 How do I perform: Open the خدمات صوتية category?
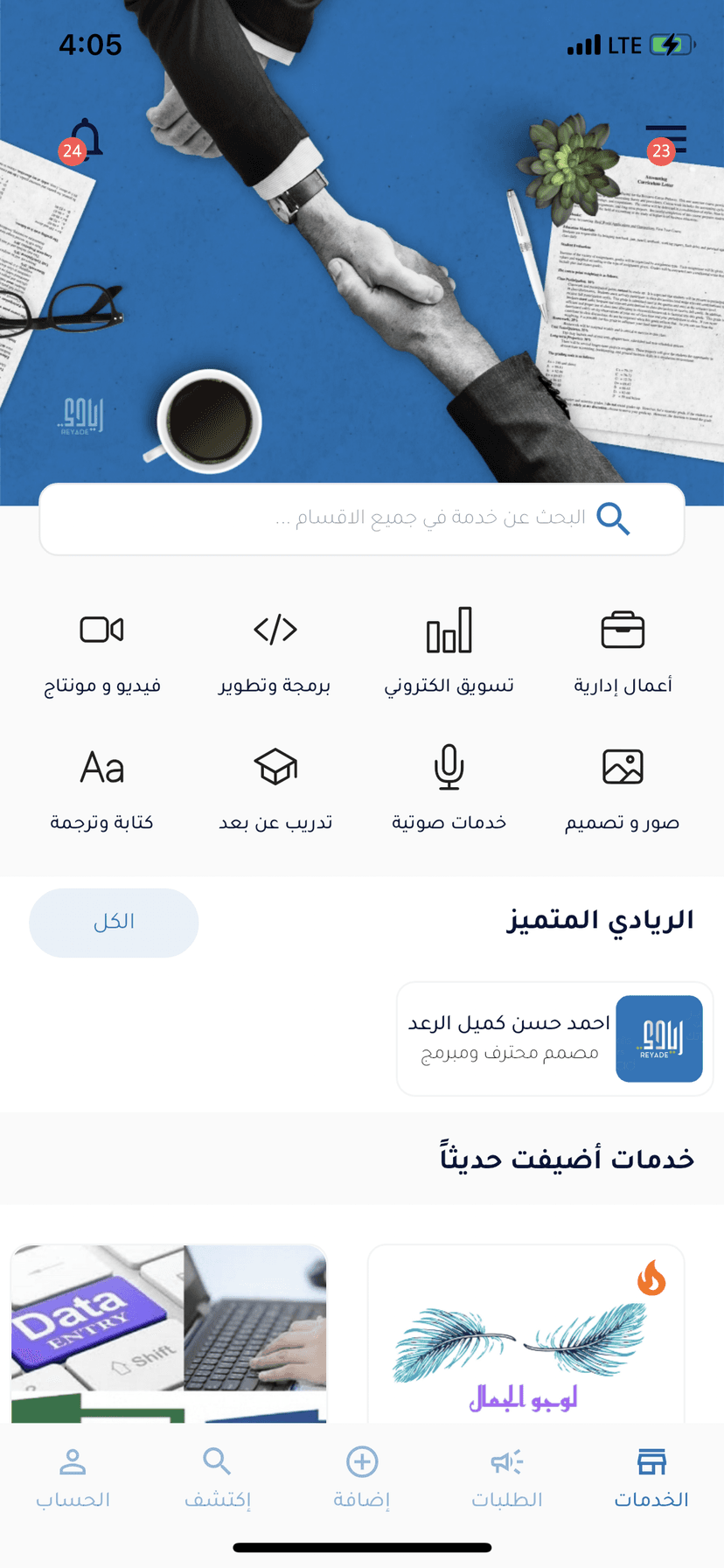click(x=449, y=789)
